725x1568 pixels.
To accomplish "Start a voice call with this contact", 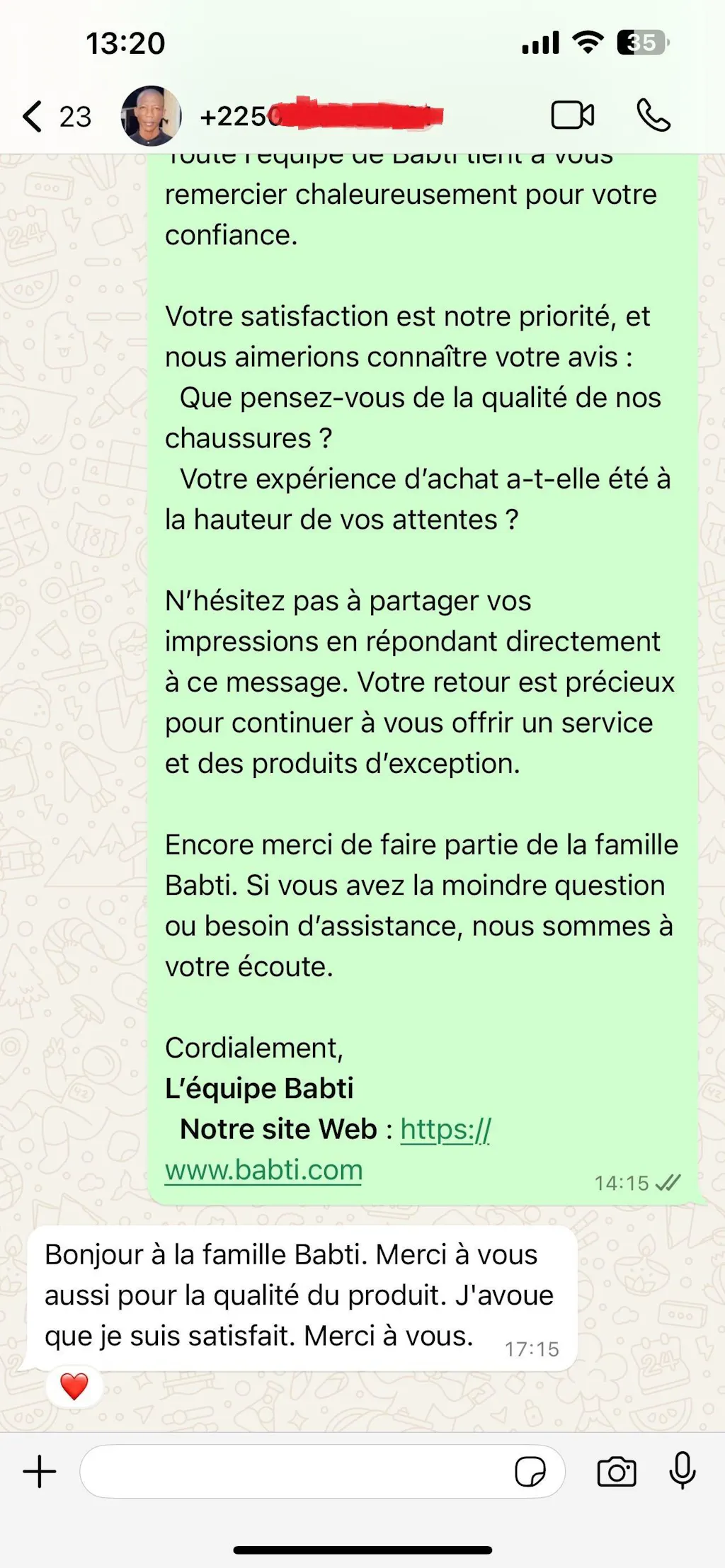I will [653, 115].
